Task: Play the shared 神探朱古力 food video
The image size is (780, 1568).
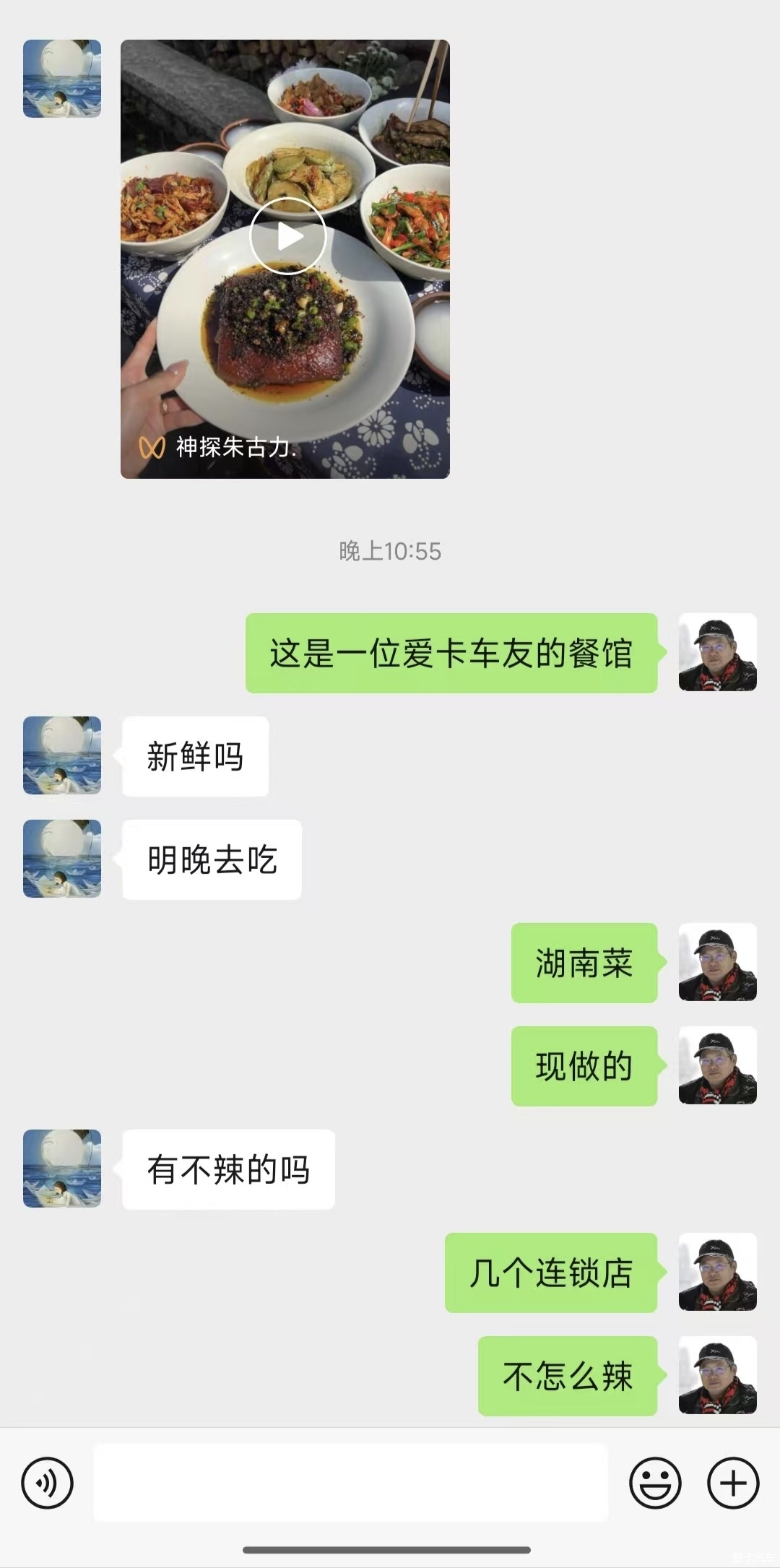Action: coord(287,236)
